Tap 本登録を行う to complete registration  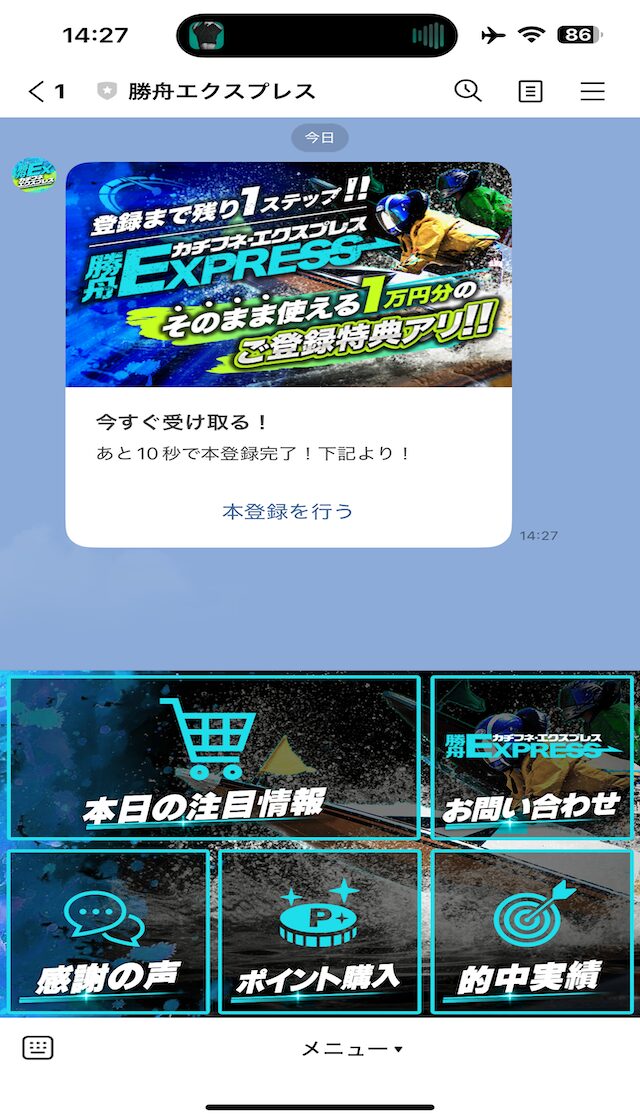(x=288, y=511)
